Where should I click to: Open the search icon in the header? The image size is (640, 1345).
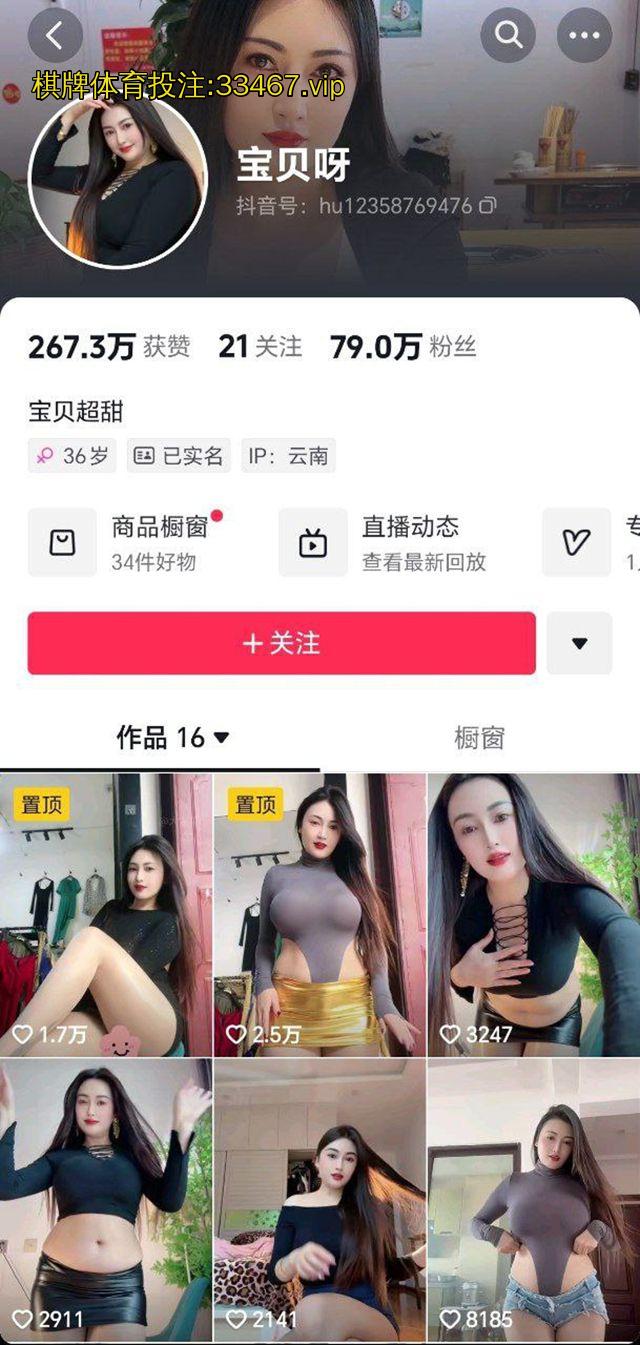(508, 36)
